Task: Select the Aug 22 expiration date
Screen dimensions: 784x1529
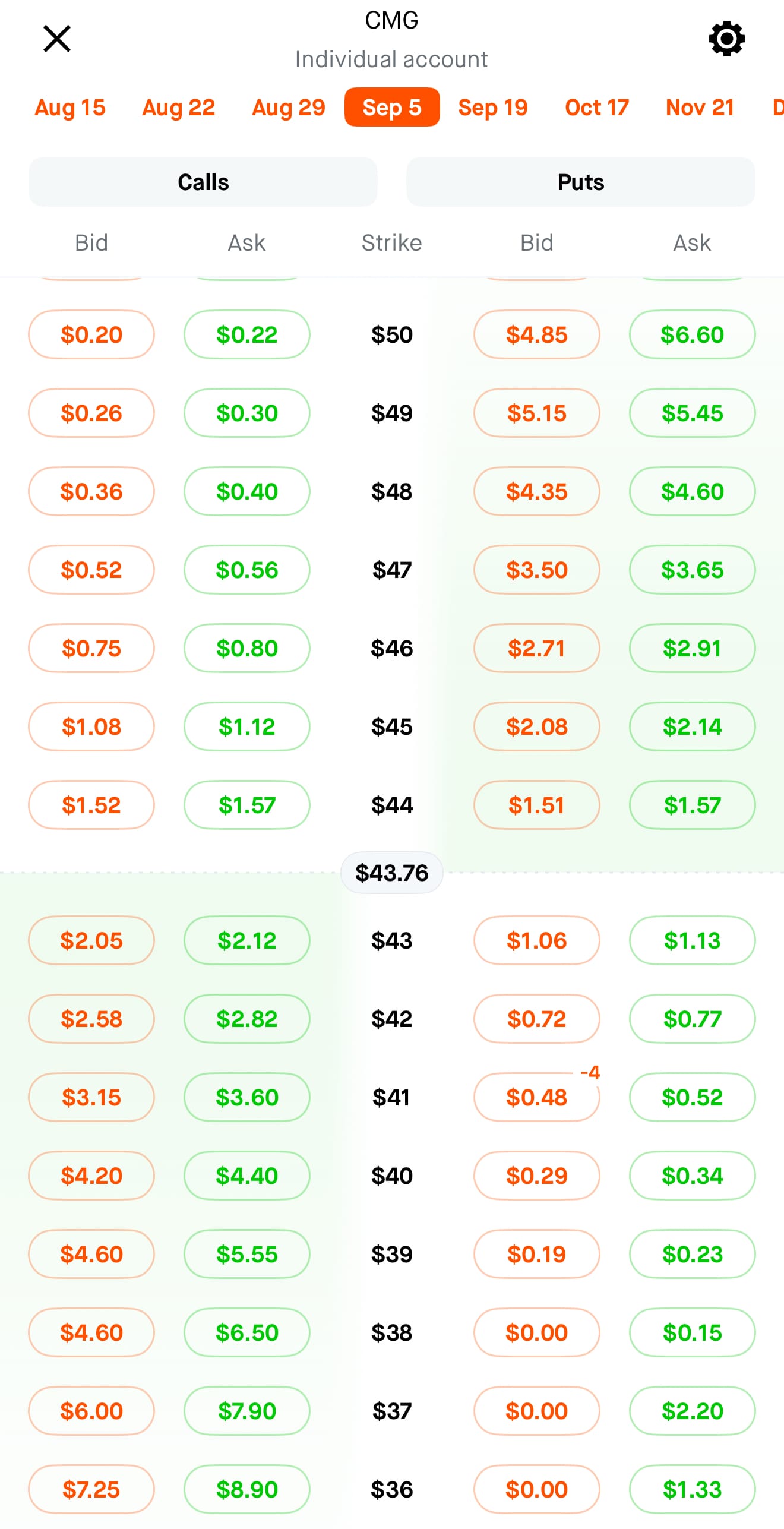Action: click(178, 108)
